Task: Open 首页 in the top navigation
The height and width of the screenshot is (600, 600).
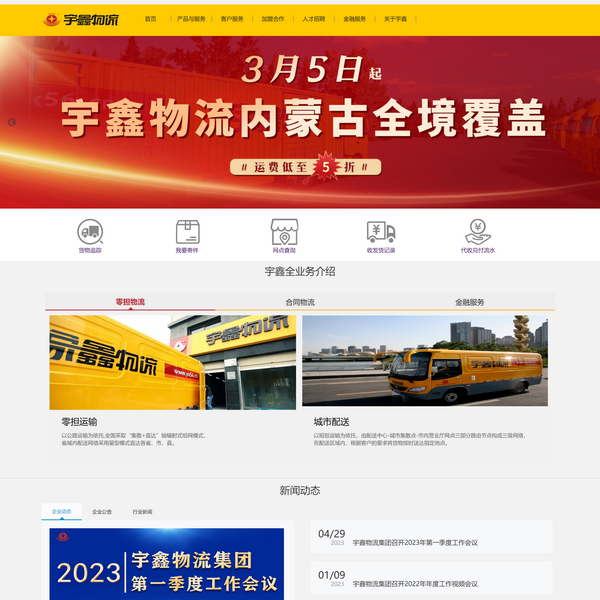Action: 150,19
